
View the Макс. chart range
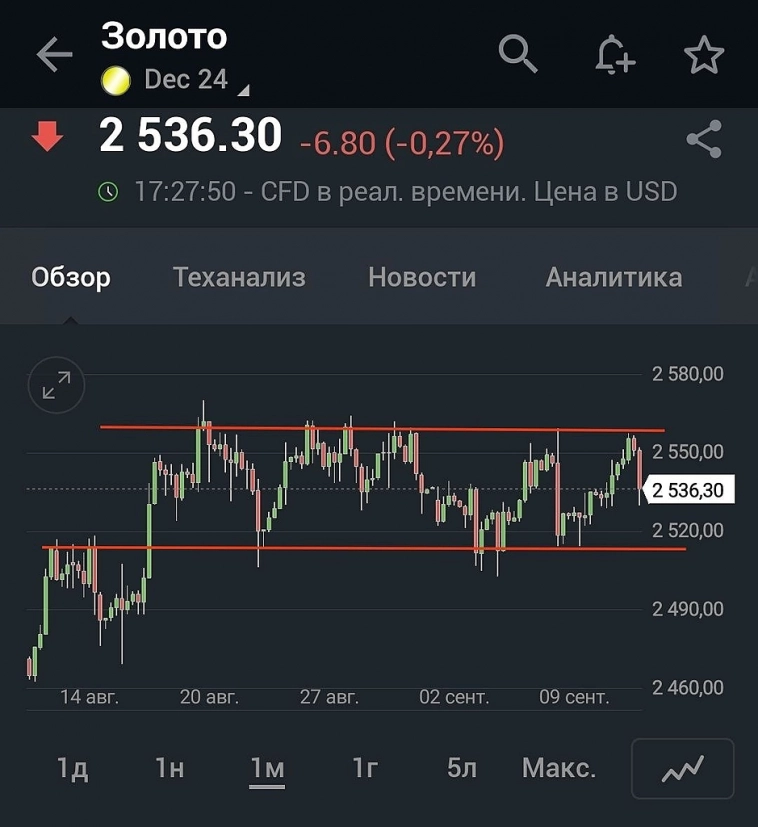click(559, 768)
